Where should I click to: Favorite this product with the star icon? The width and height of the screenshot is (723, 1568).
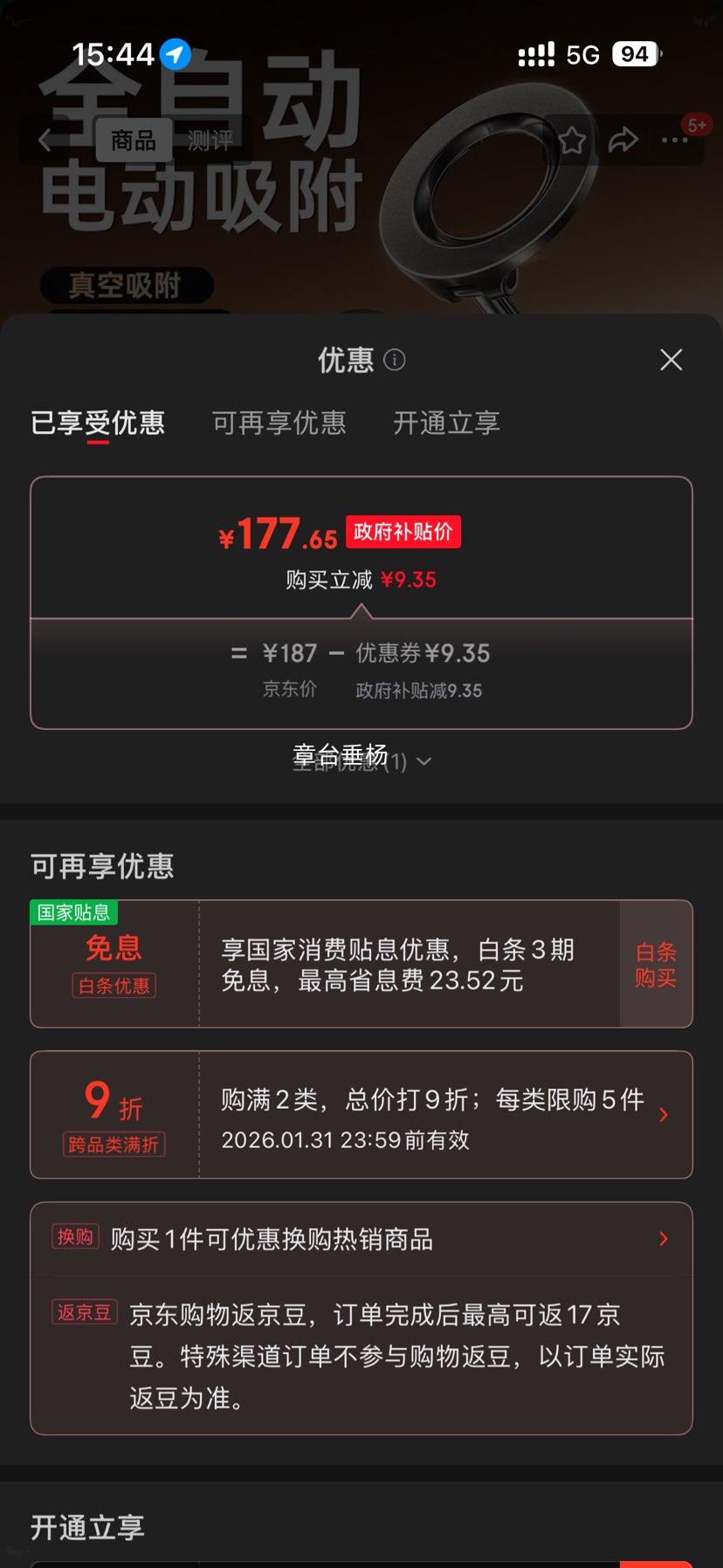pos(572,140)
